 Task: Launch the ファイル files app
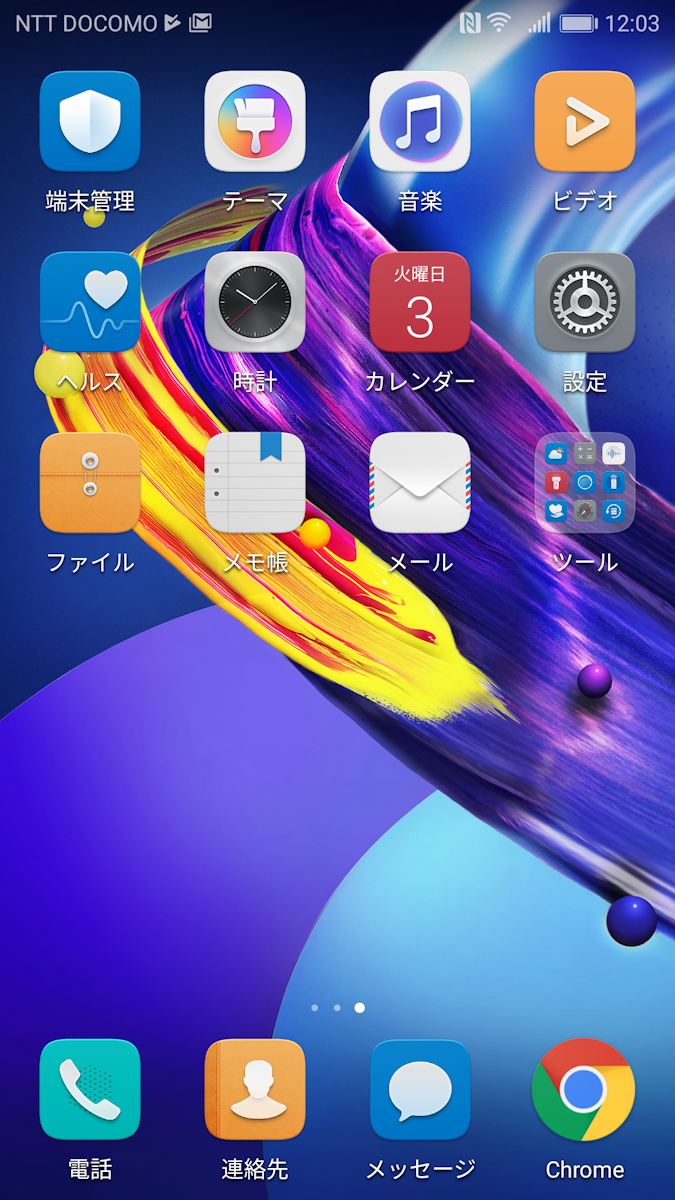pos(90,483)
